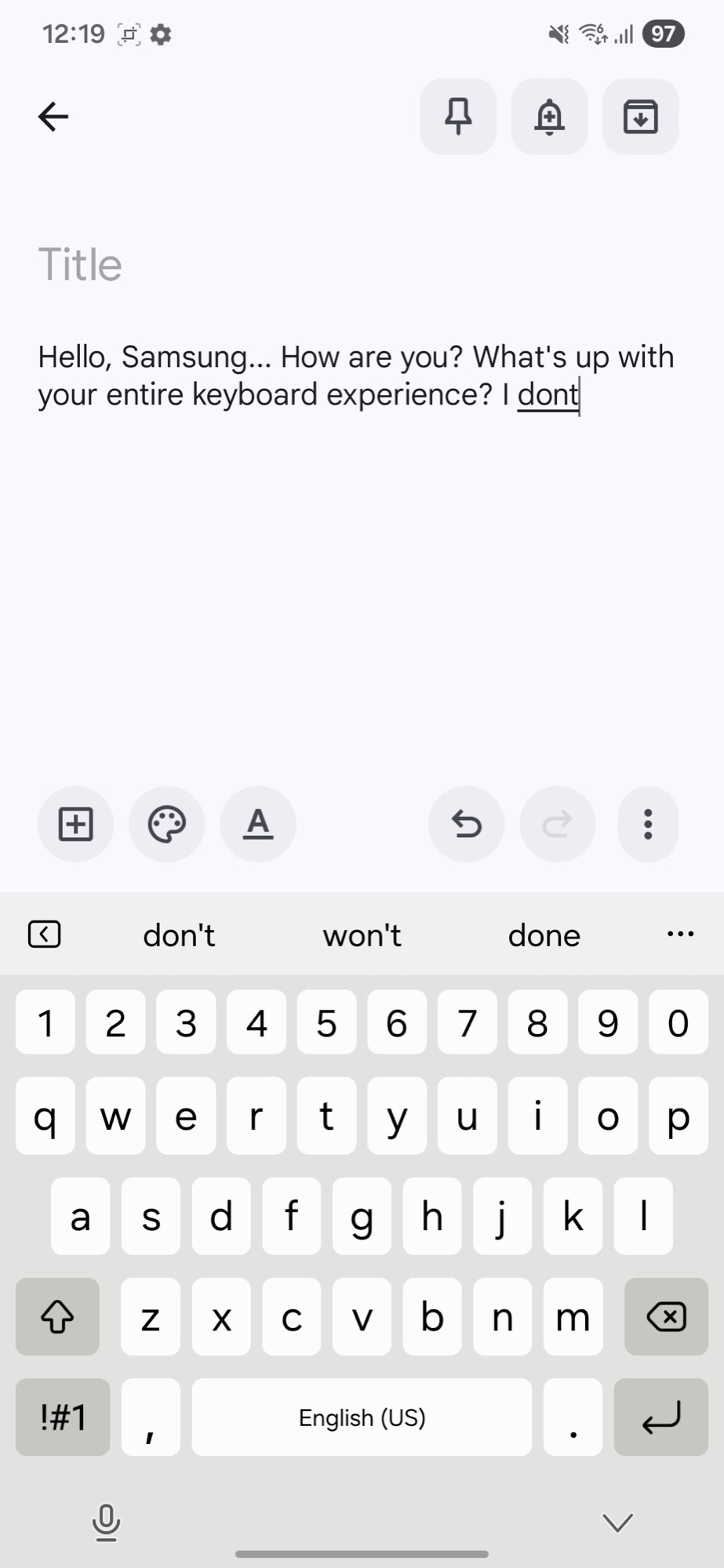The image size is (724, 1568).
Task: Toggle the text formatting toolbar
Action: (258, 824)
